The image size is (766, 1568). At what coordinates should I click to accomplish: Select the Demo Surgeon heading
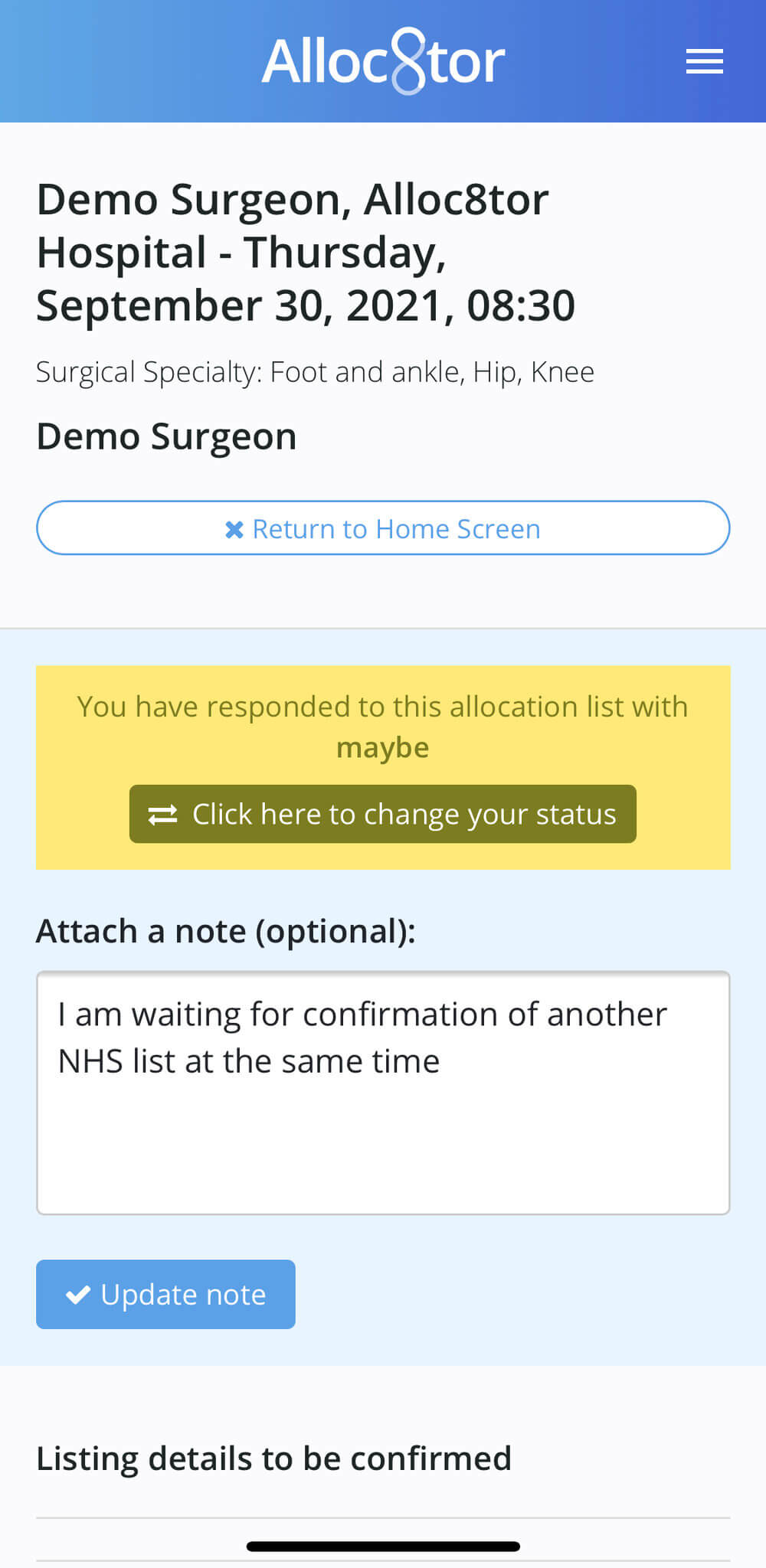[x=166, y=436]
